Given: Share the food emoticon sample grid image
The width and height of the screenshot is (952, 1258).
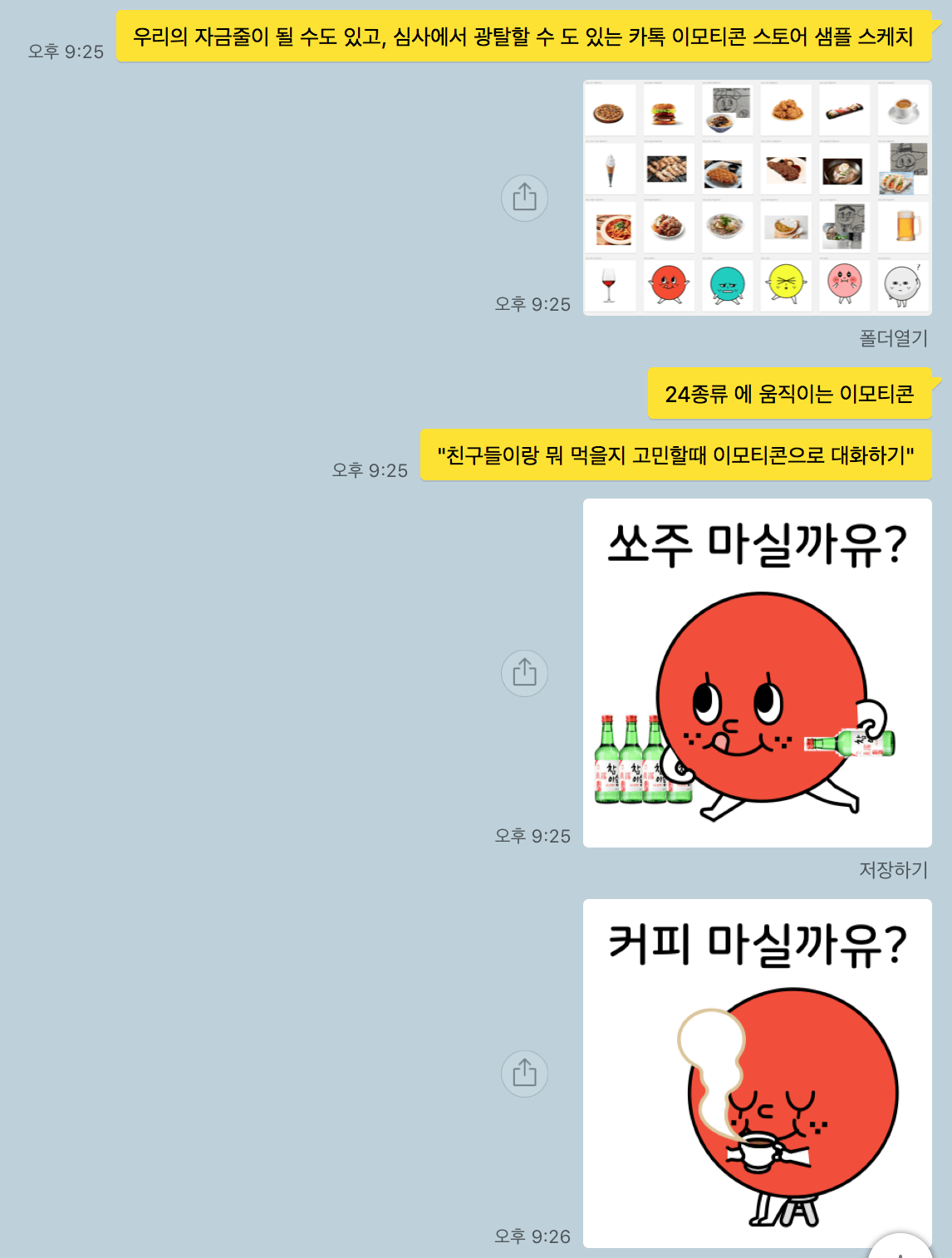Looking at the screenshot, I should 524,198.
